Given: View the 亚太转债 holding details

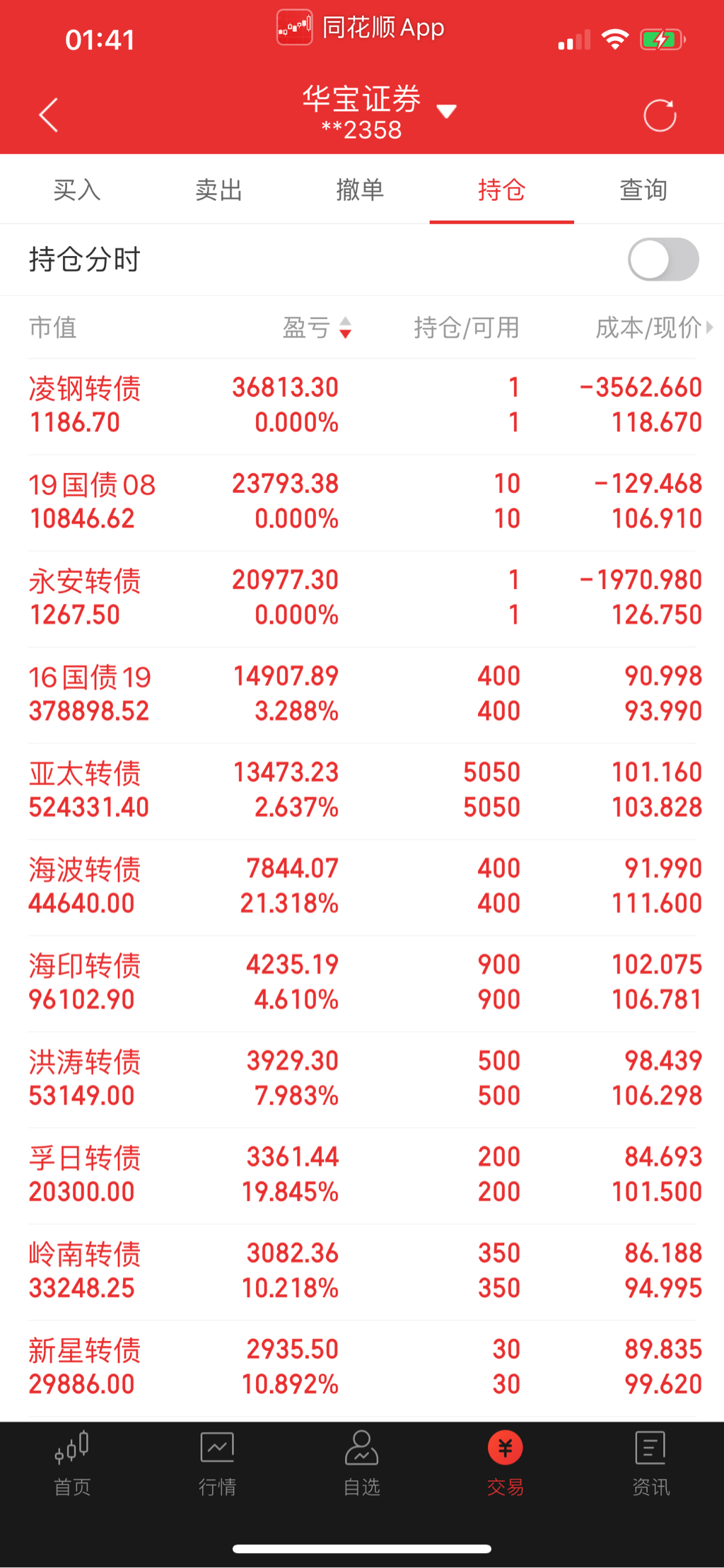Looking at the screenshot, I should pos(362,790).
